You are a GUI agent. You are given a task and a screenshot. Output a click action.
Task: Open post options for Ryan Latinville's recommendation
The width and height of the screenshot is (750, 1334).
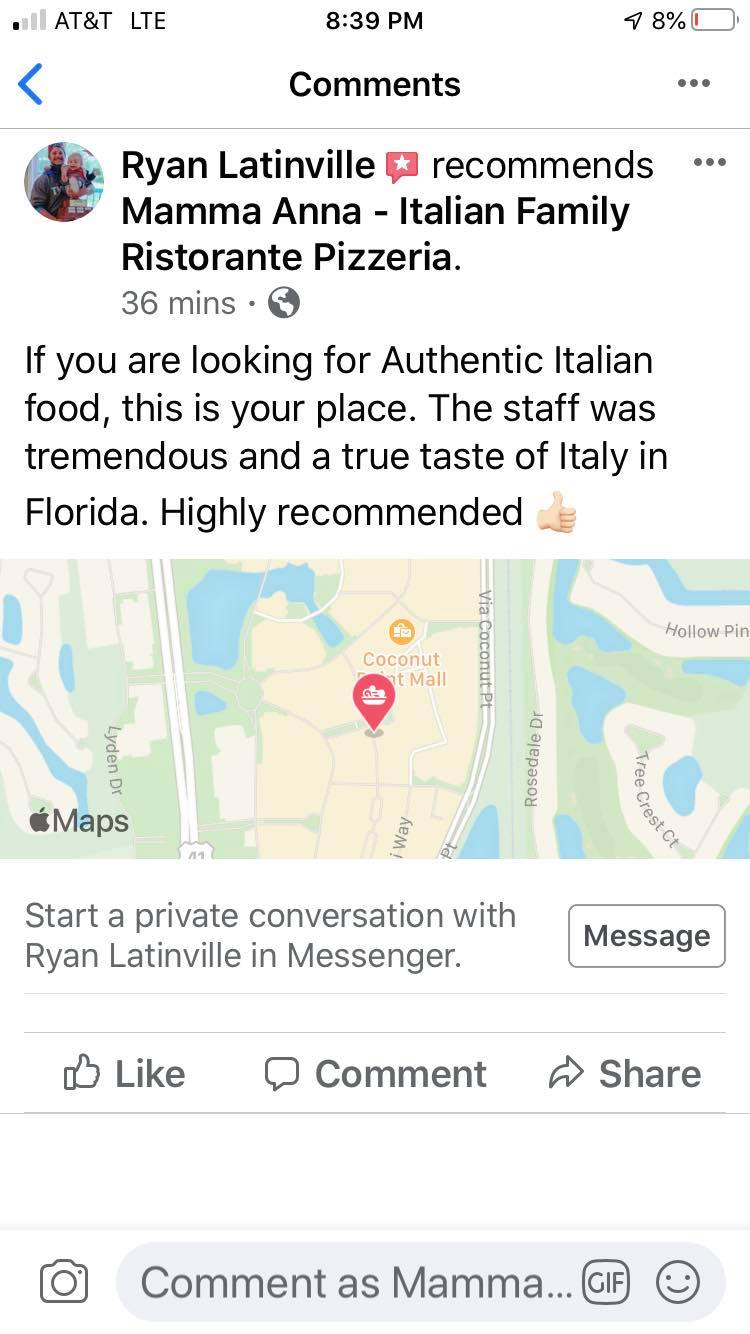point(709,163)
